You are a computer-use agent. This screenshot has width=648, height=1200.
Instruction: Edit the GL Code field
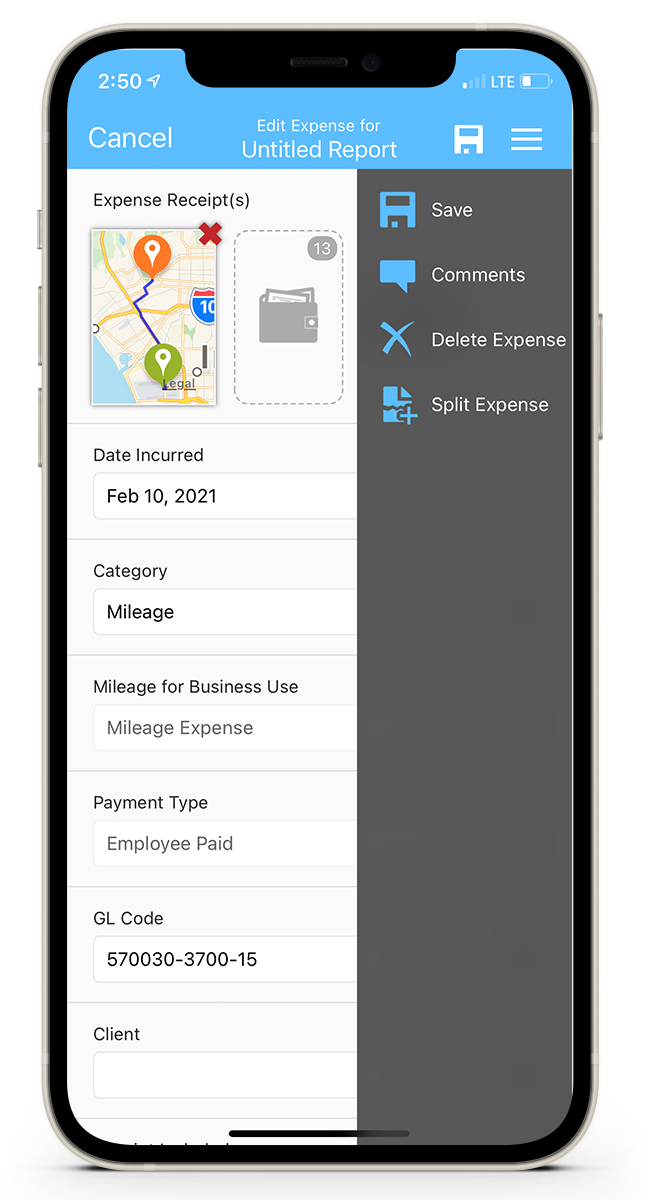[225, 960]
